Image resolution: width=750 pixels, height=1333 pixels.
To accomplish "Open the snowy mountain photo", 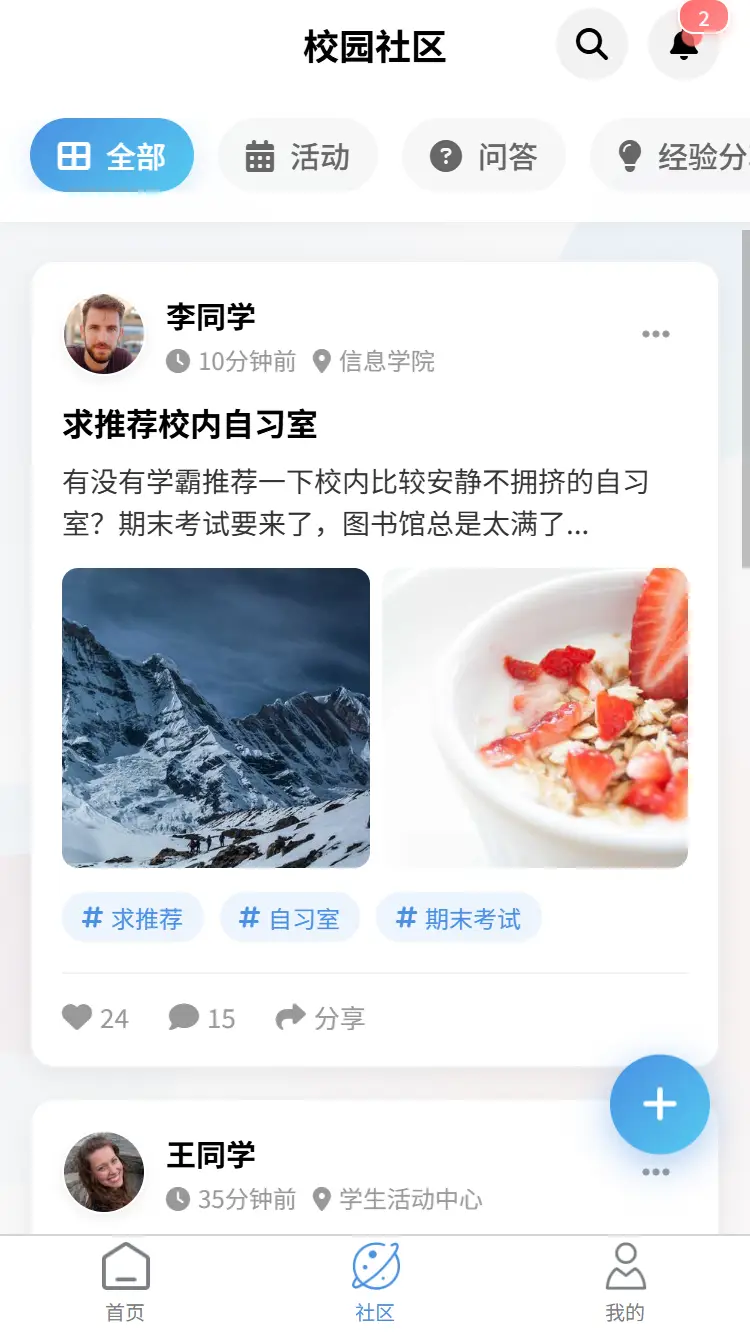I will [216, 718].
